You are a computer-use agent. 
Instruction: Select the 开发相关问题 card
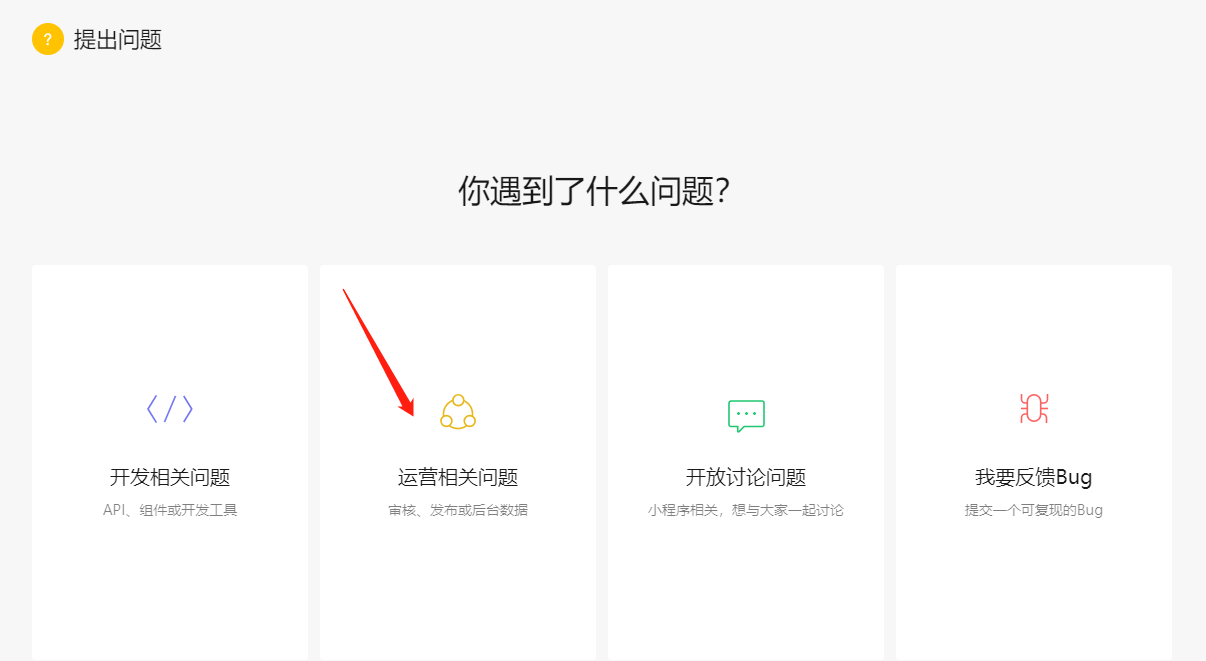click(x=170, y=461)
